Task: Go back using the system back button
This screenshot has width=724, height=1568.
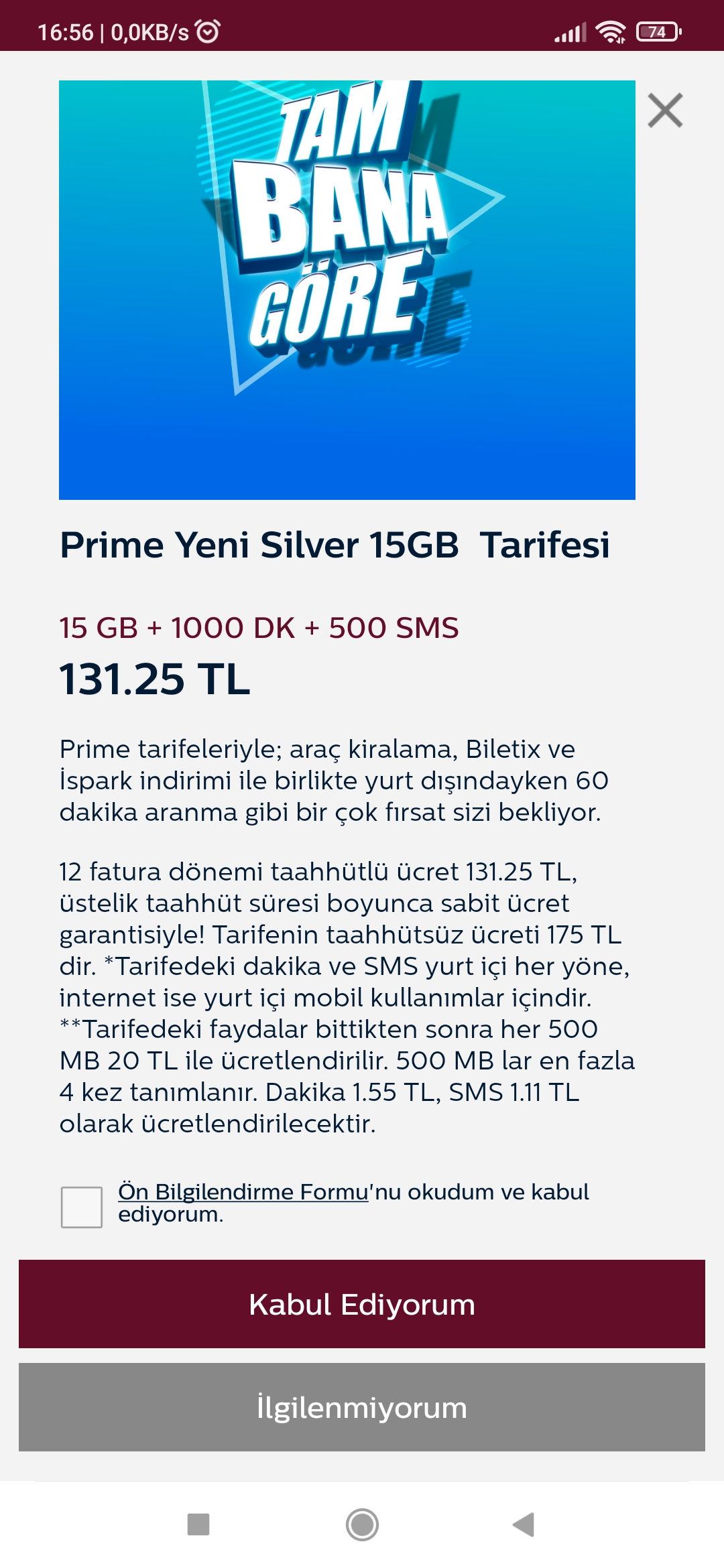Action: 524,1524
